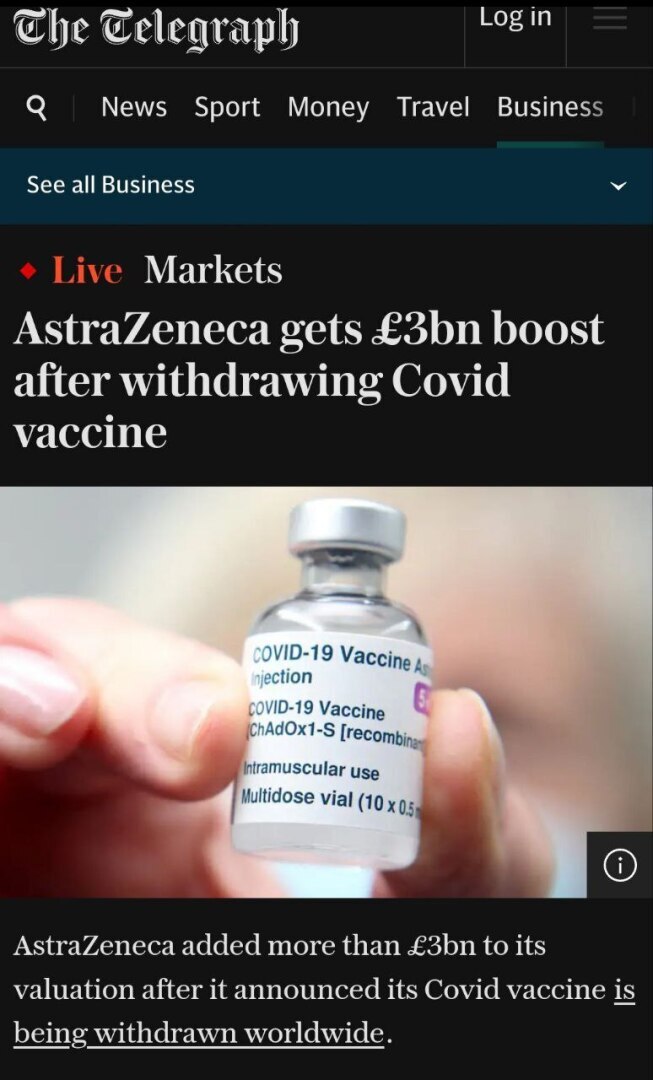The image size is (653, 1080).
Task: Open the 'is being withdrawn worldwide' link
Action: coord(198,1032)
